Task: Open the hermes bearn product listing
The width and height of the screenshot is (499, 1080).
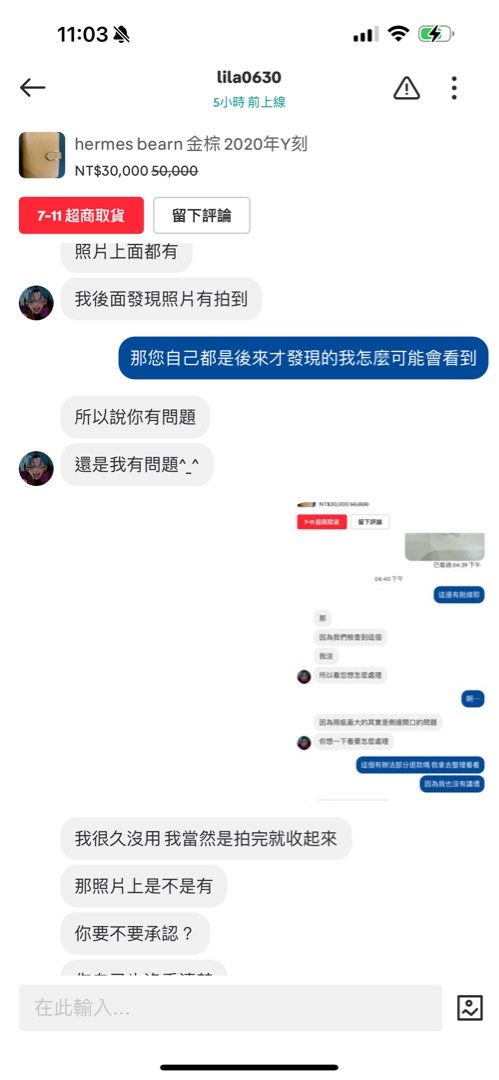Action: point(163,155)
